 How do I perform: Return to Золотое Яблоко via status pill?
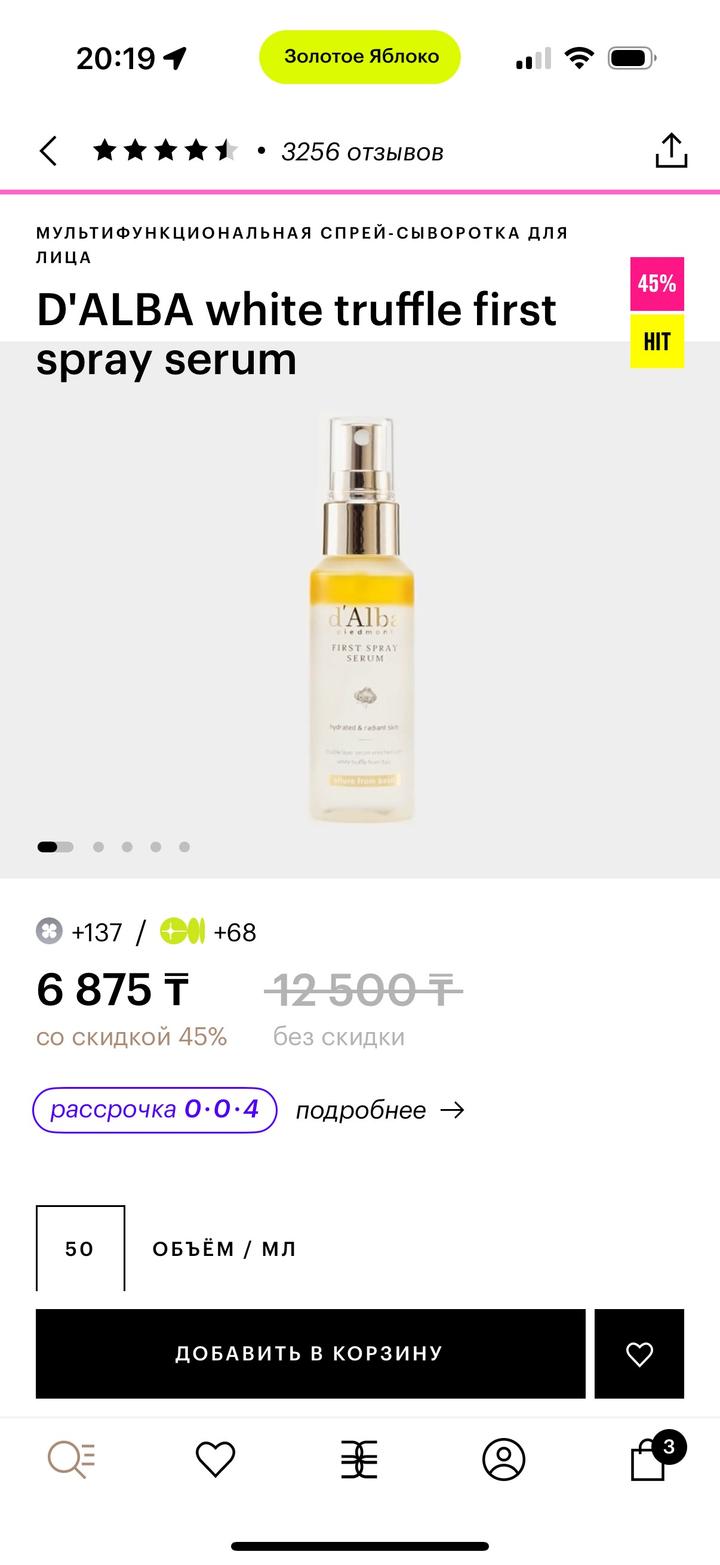click(360, 57)
